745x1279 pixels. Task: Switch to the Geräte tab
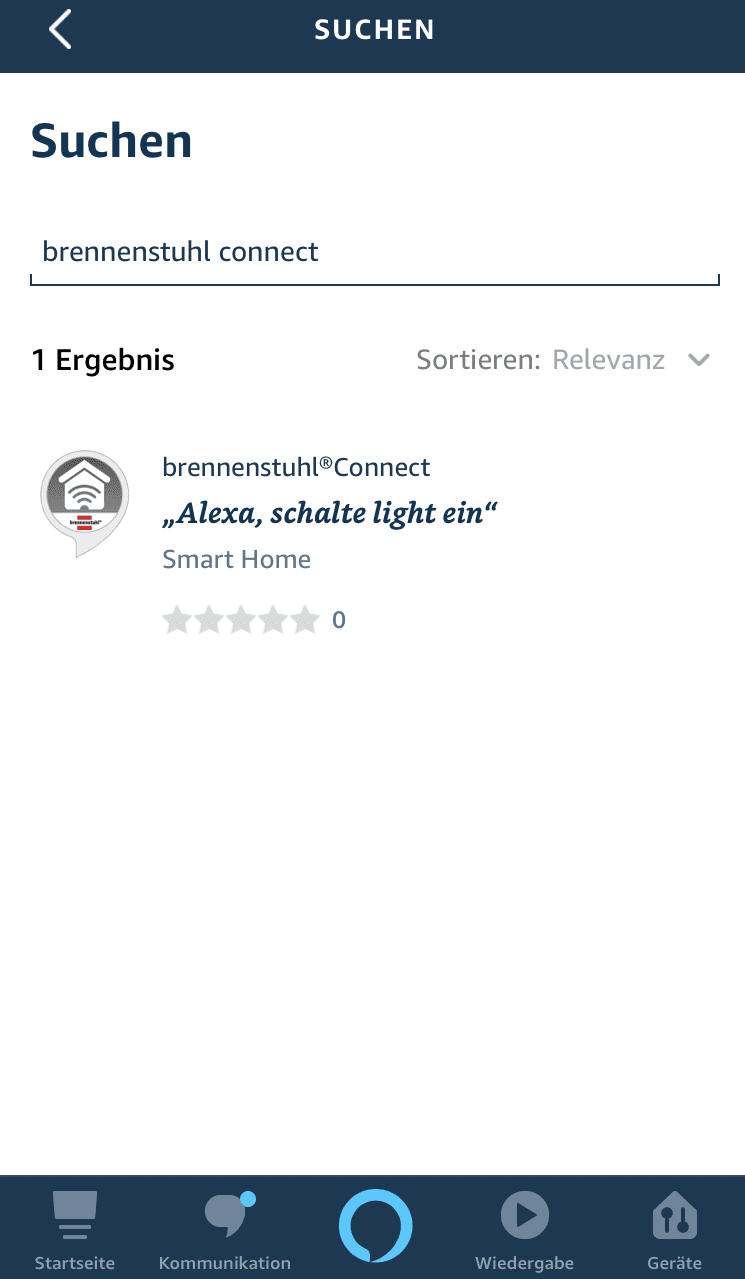coord(674,1228)
